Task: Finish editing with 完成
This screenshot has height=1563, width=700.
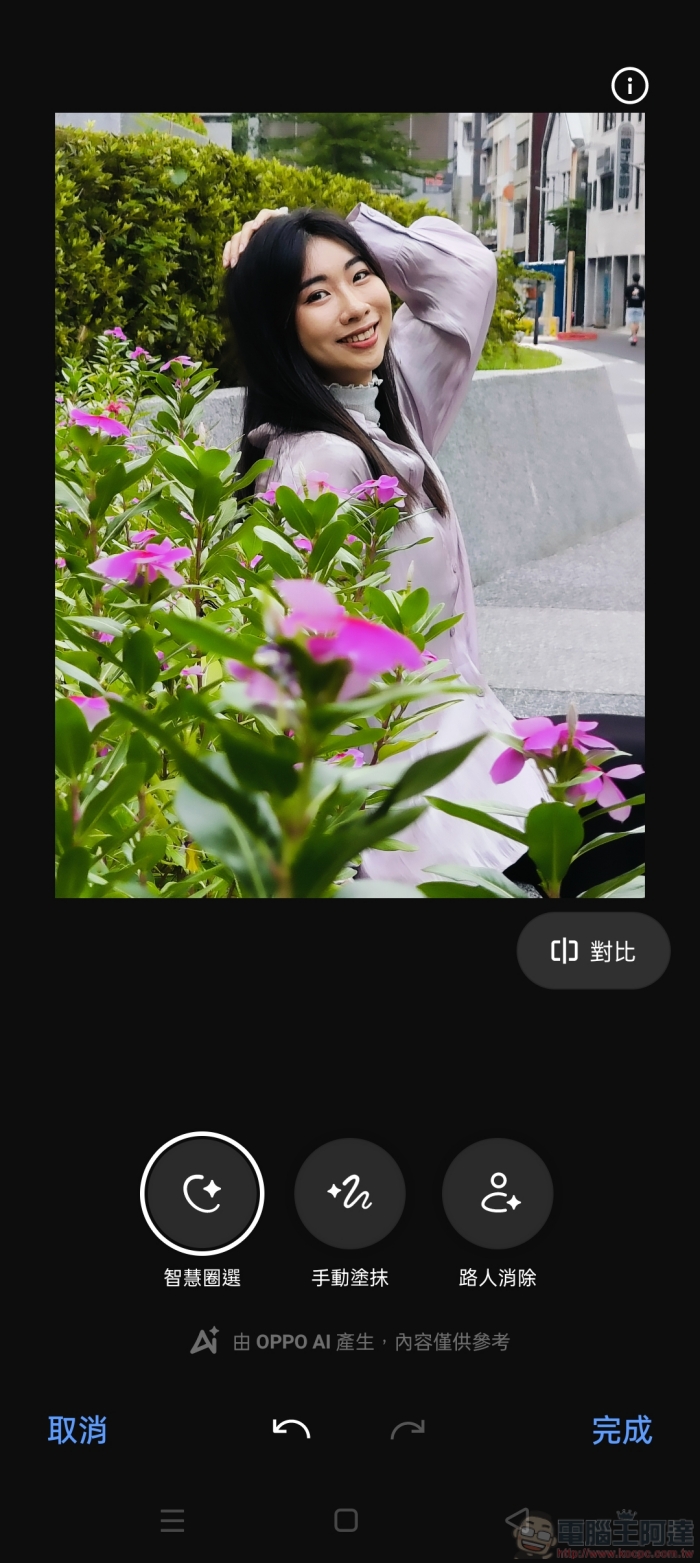Action: coord(621,1430)
